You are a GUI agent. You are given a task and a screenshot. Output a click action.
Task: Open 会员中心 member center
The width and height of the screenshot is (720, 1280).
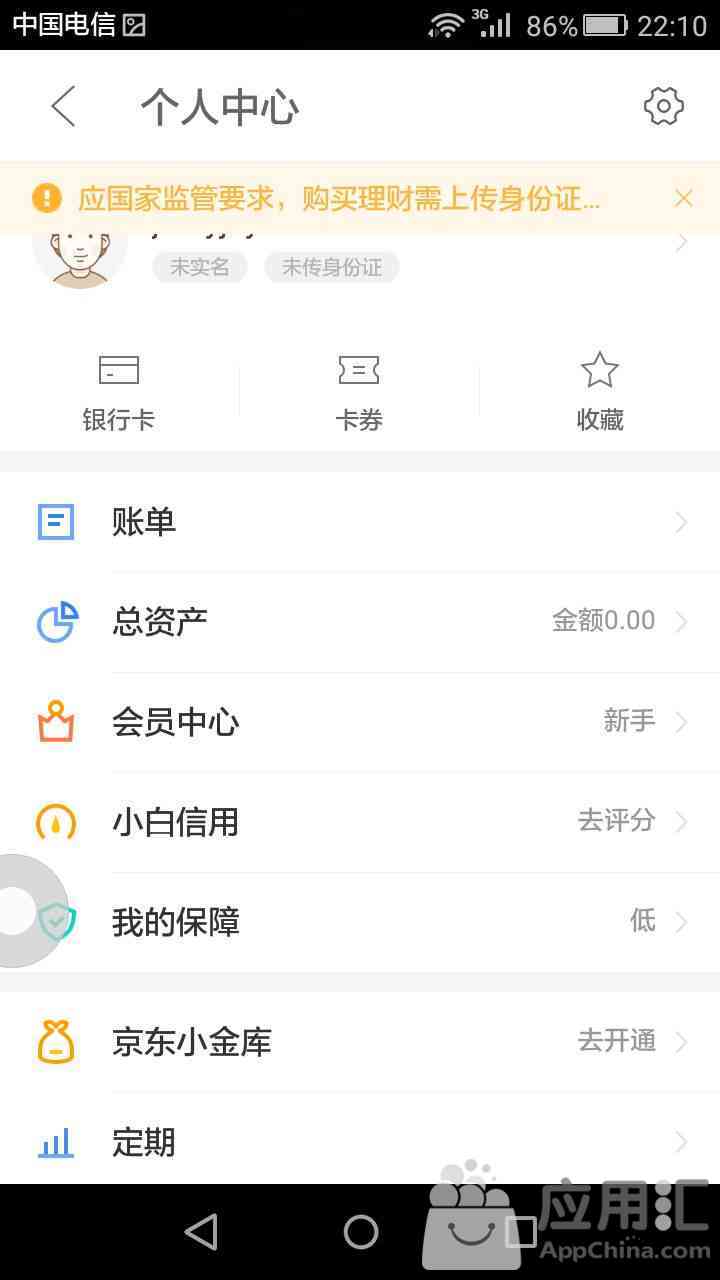[x=360, y=722]
